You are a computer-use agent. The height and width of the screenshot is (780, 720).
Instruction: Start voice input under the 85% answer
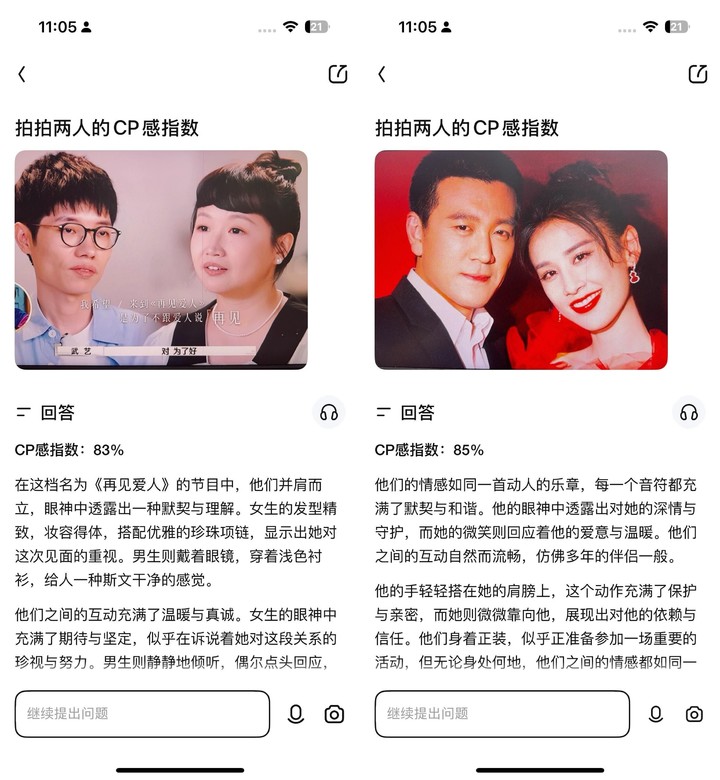coord(656,714)
